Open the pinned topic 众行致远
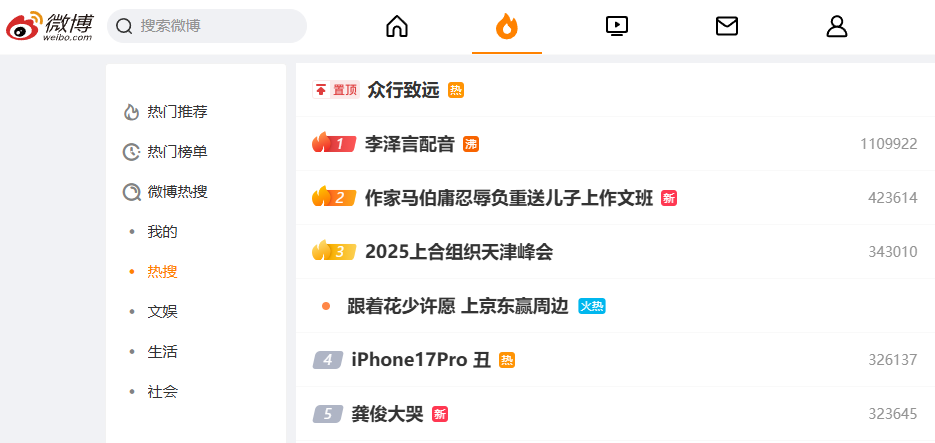935x443 pixels. click(403, 90)
